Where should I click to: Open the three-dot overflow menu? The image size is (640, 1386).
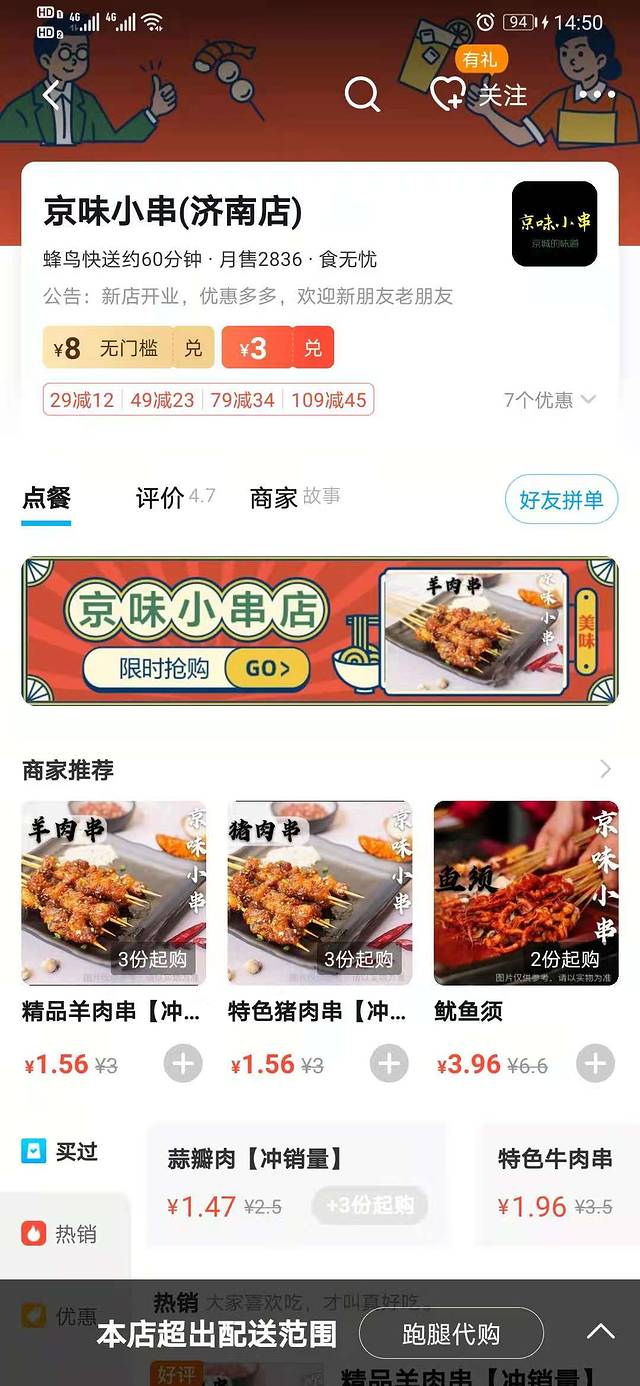[x=597, y=95]
